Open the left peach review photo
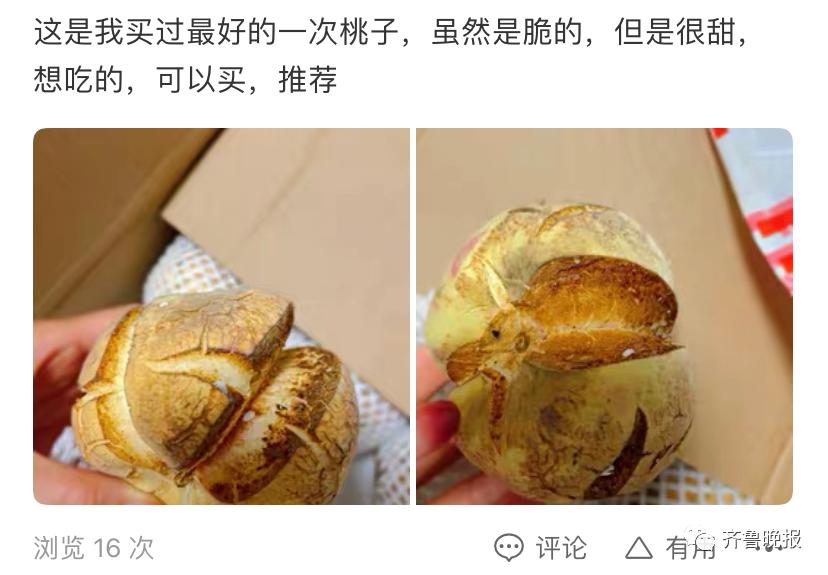Screen dimensions: 828x575 221,316
